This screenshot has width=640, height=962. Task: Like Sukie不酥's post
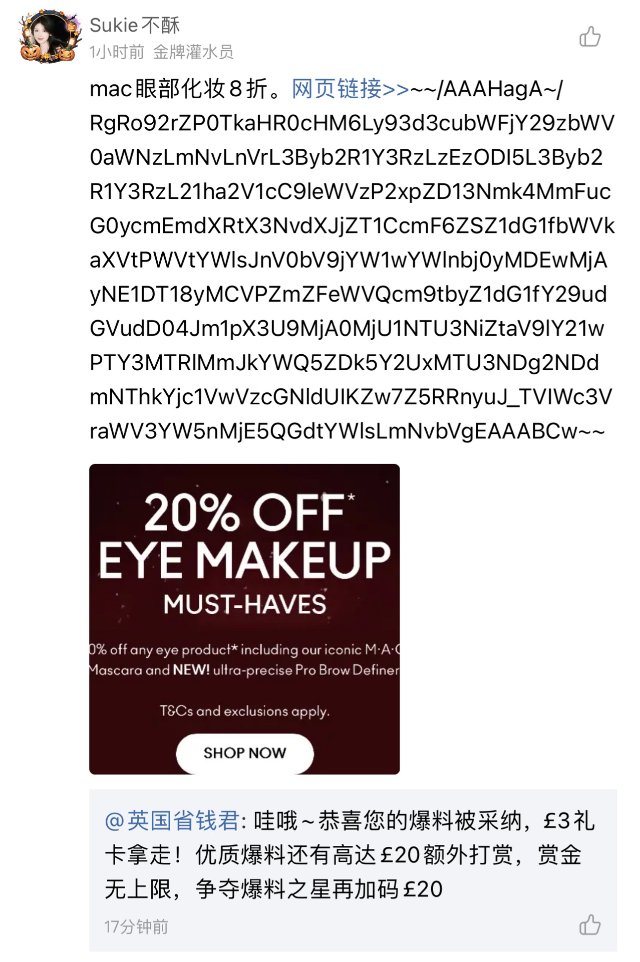click(x=590, y=37)
